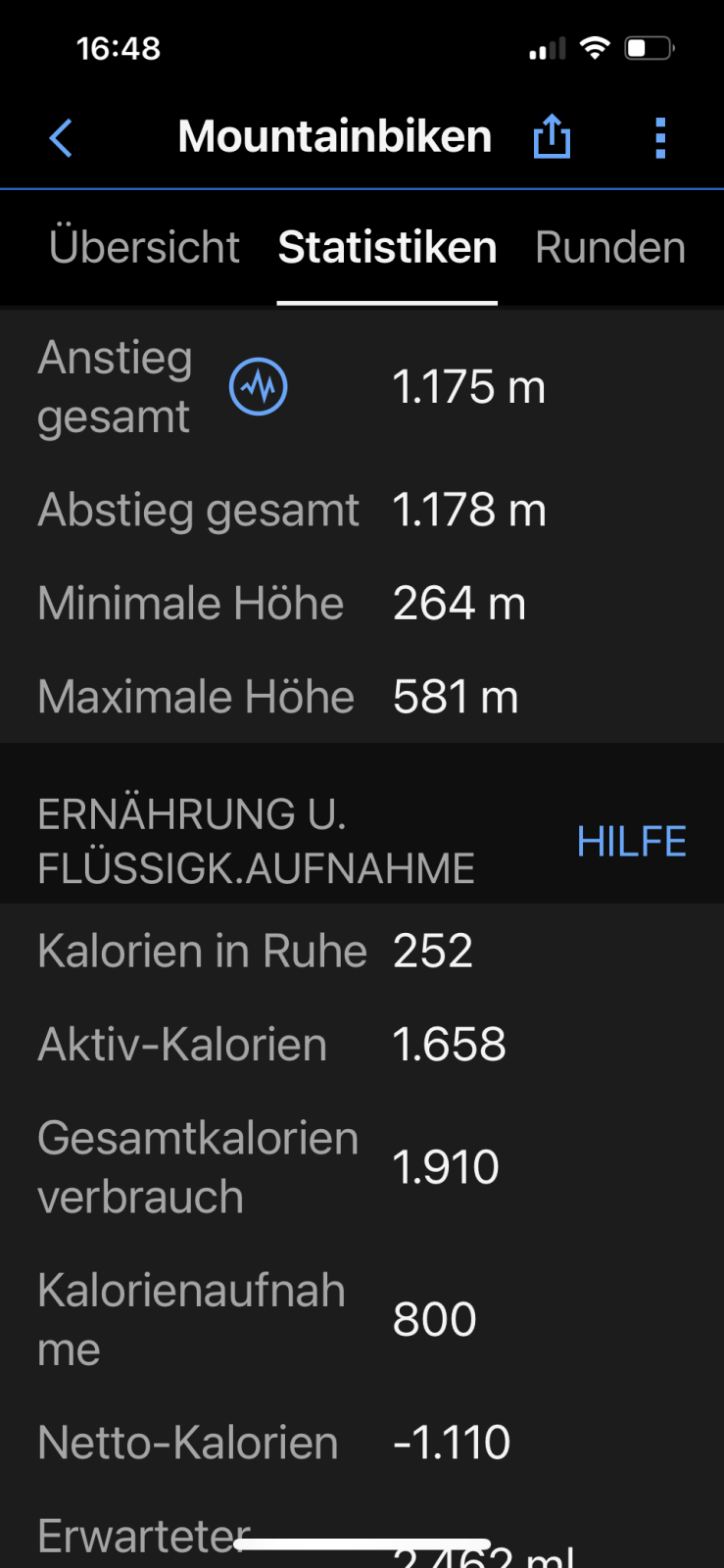This screenshot has height=1568, width=724.
Task: Open HILFE for Ernährung section
Action: click(x=631, y=842)
